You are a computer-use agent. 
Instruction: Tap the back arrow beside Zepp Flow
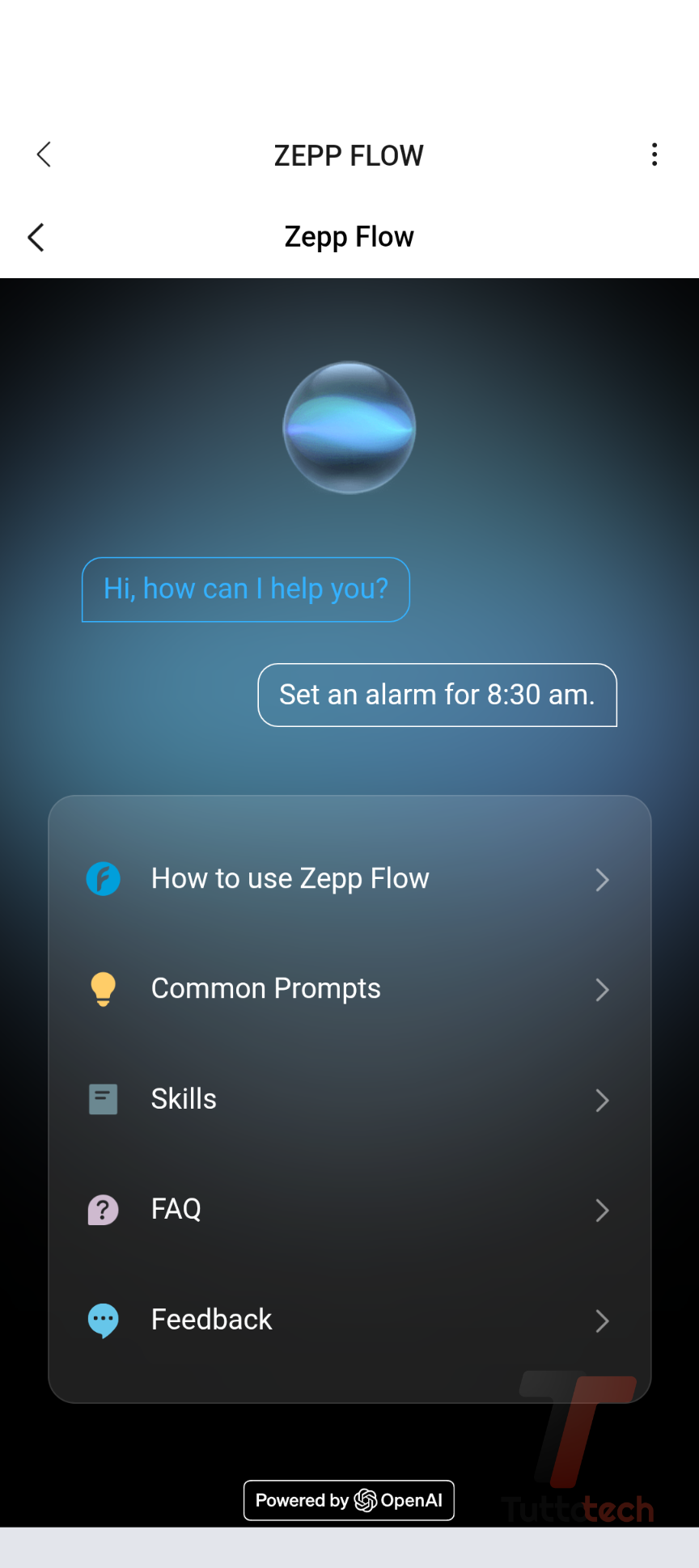pos(36,237)
